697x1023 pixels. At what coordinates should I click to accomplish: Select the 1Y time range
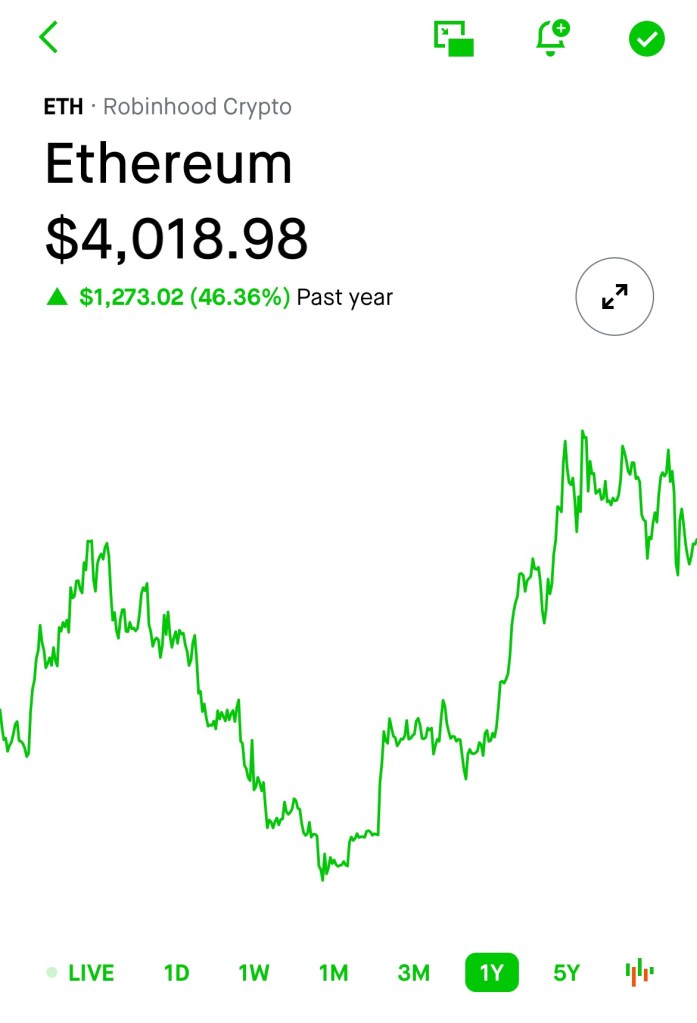(491, 972)
